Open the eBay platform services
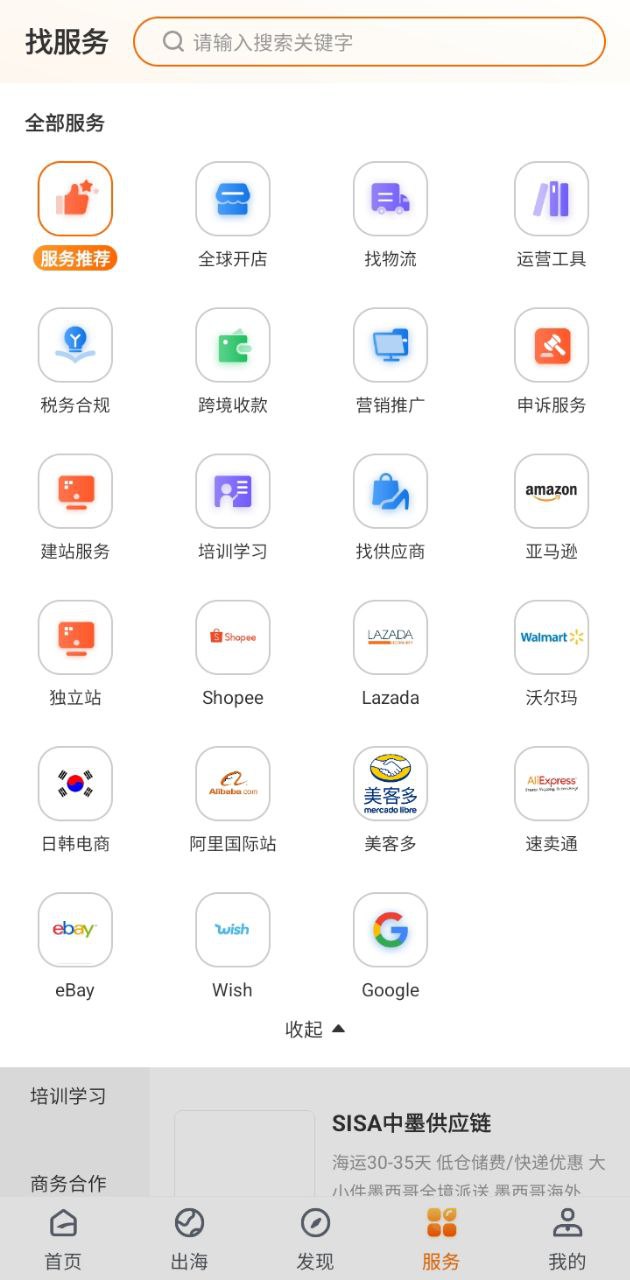The width and height of the screenshot is (630, 1280). tap(75, 945)
